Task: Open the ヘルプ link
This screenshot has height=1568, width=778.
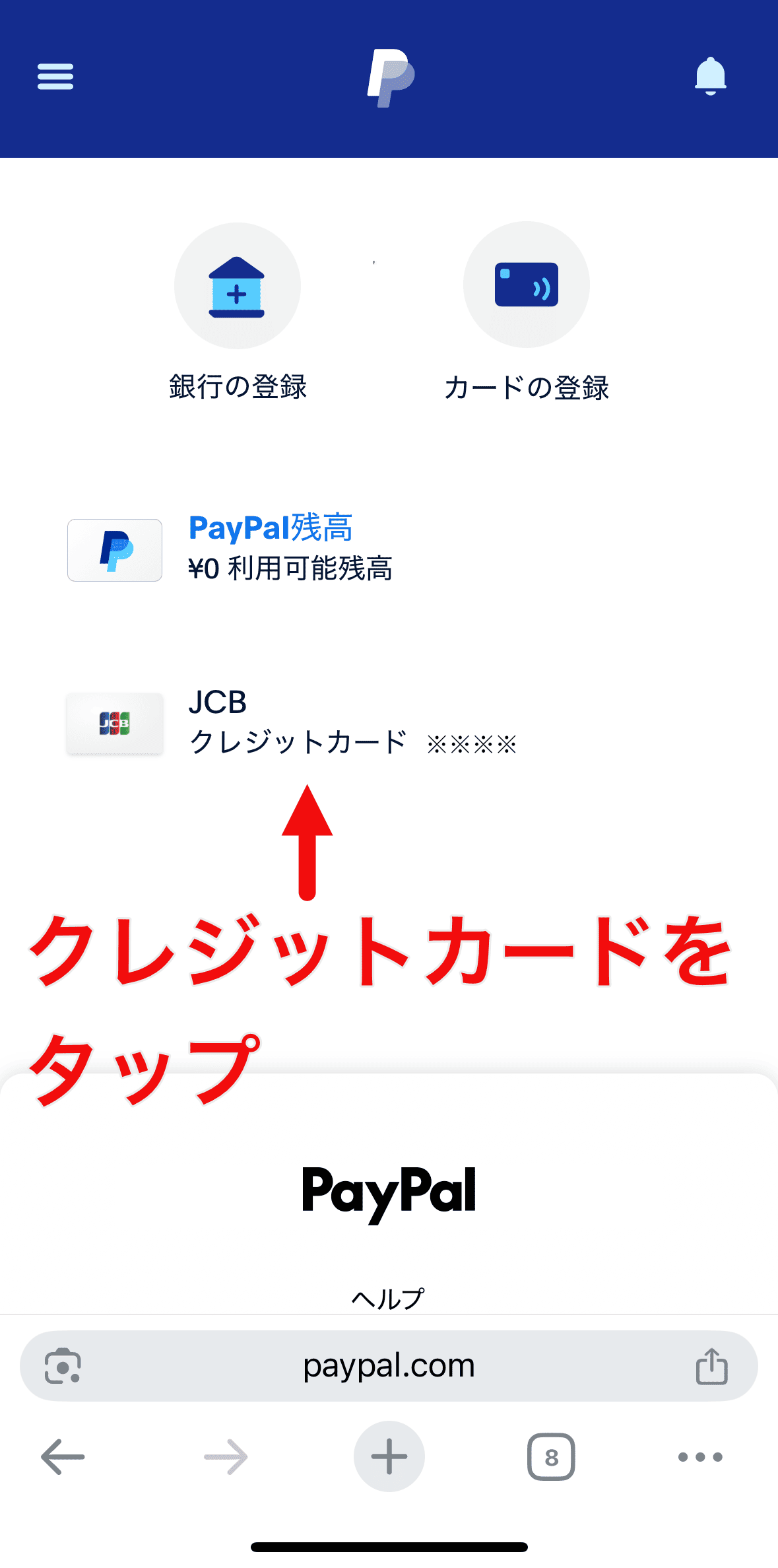Action: click(388, 1298)
